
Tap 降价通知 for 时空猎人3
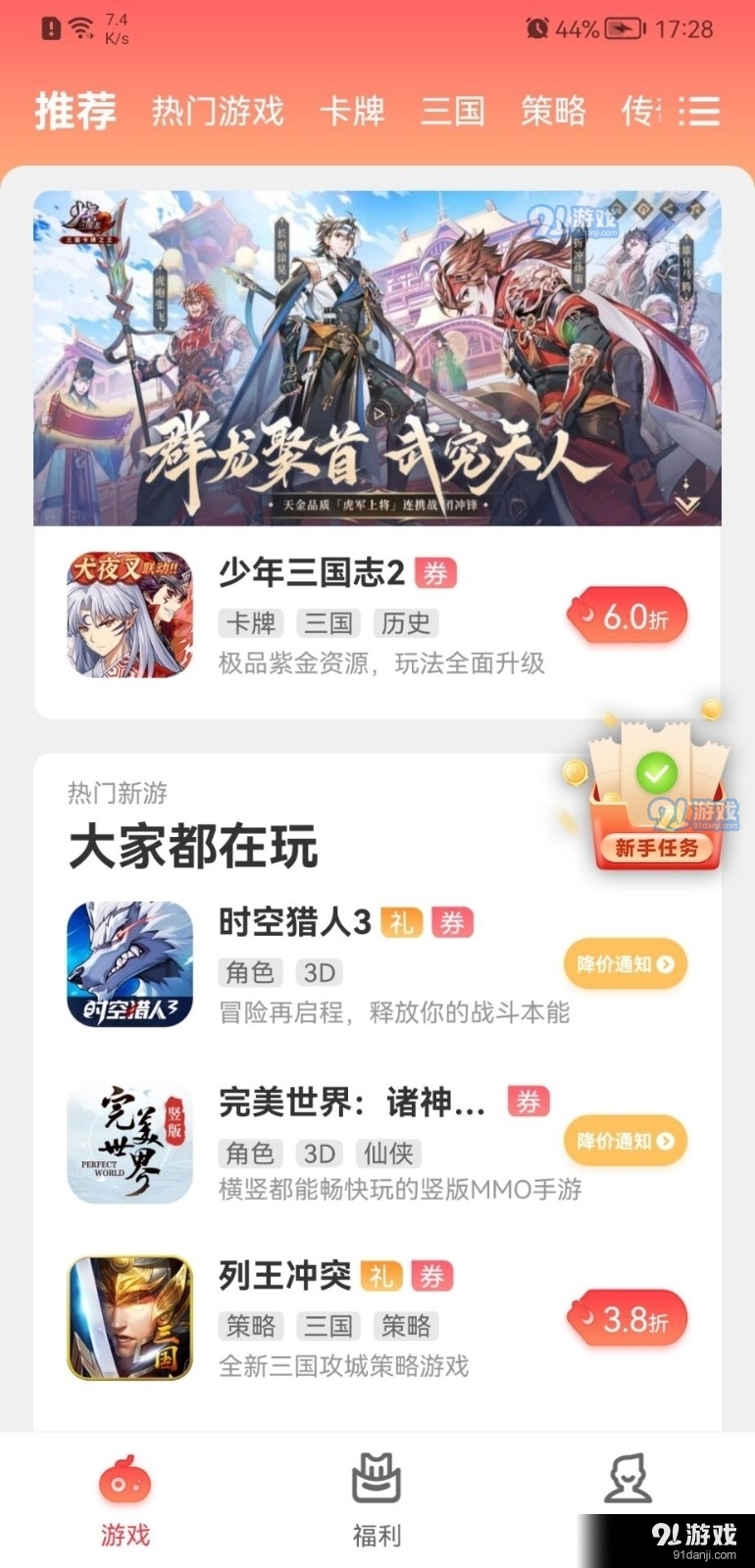pyautogui.click(x=626, y=964)
